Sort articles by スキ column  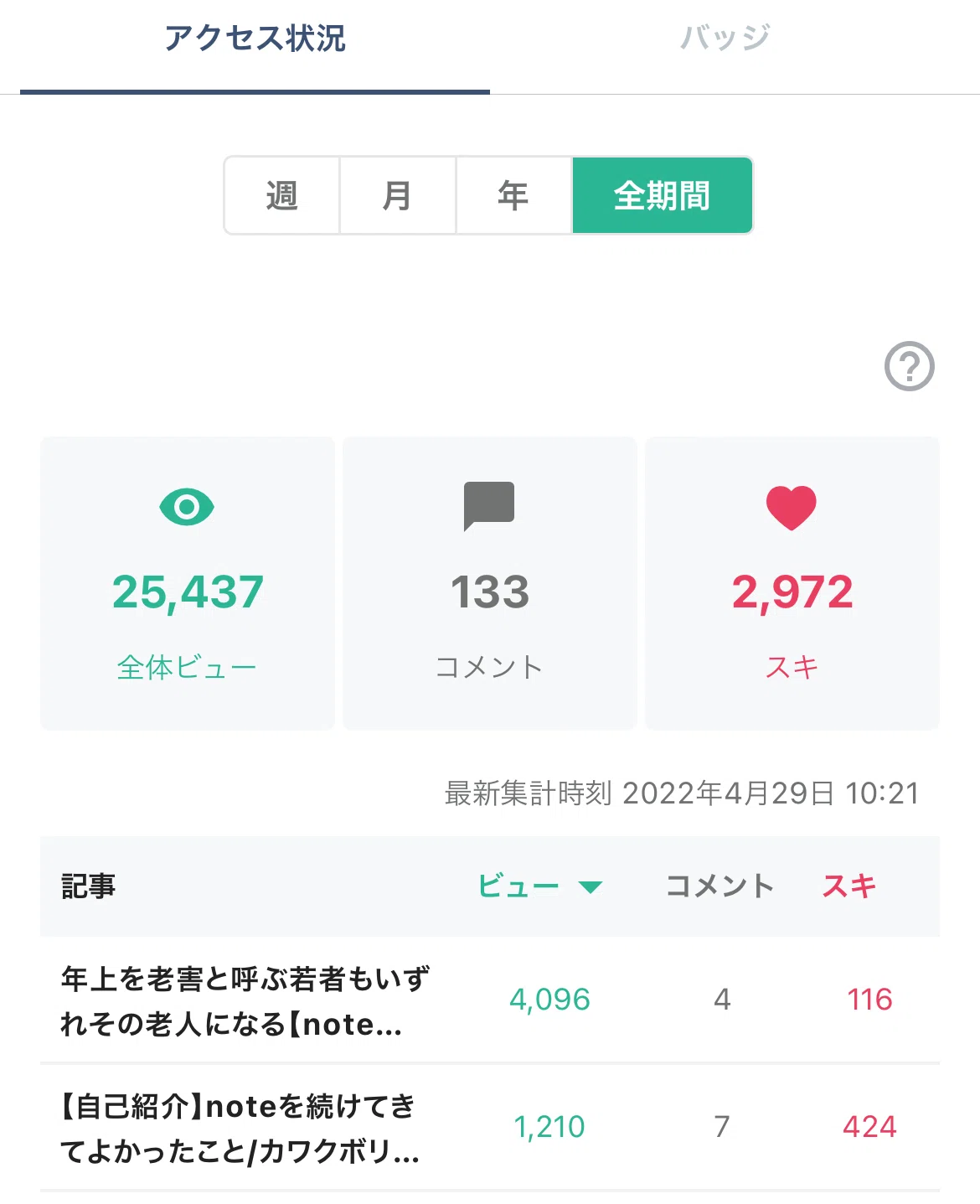point(848,886)
